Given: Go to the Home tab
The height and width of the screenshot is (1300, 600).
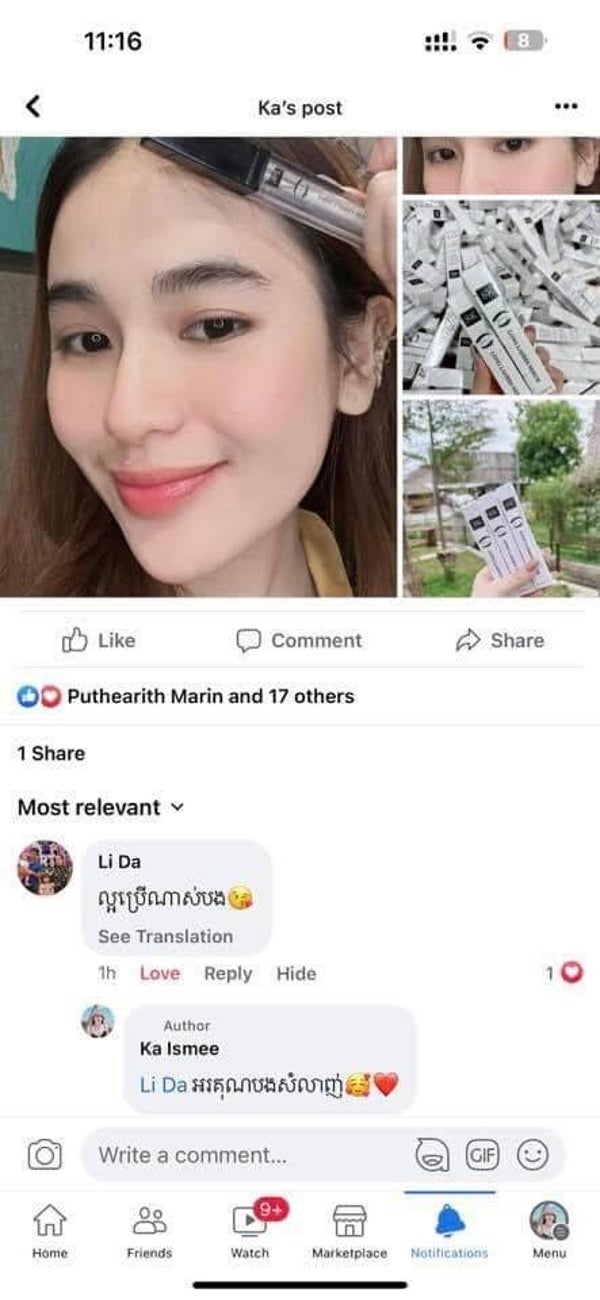Looking at the screenshot, I should [50, 1230].
